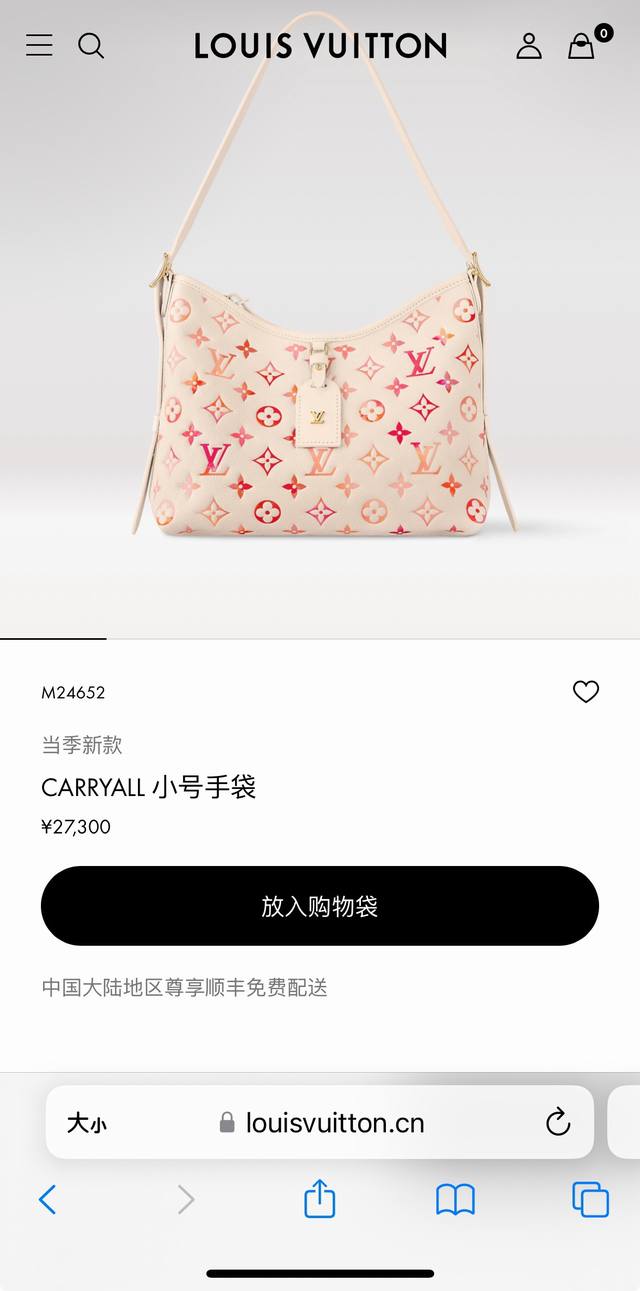
Task: Open the CARRYALL bag product image
Action: (x=320, y=400)
